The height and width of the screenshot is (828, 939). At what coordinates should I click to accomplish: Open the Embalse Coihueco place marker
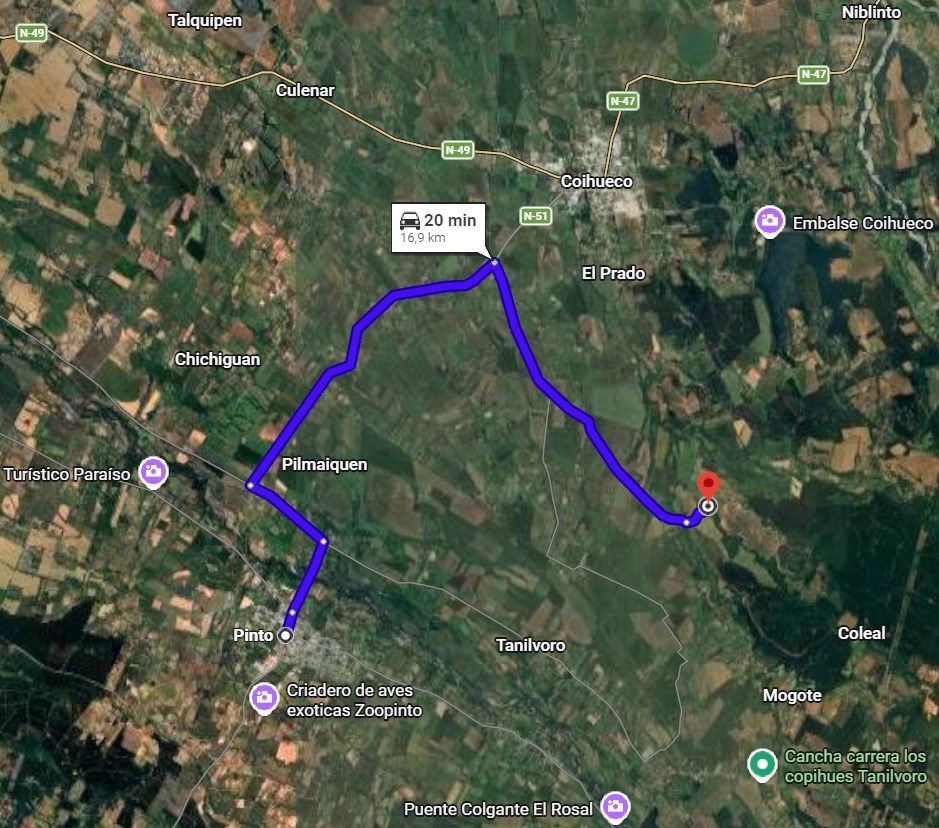(x=769, y=221)
